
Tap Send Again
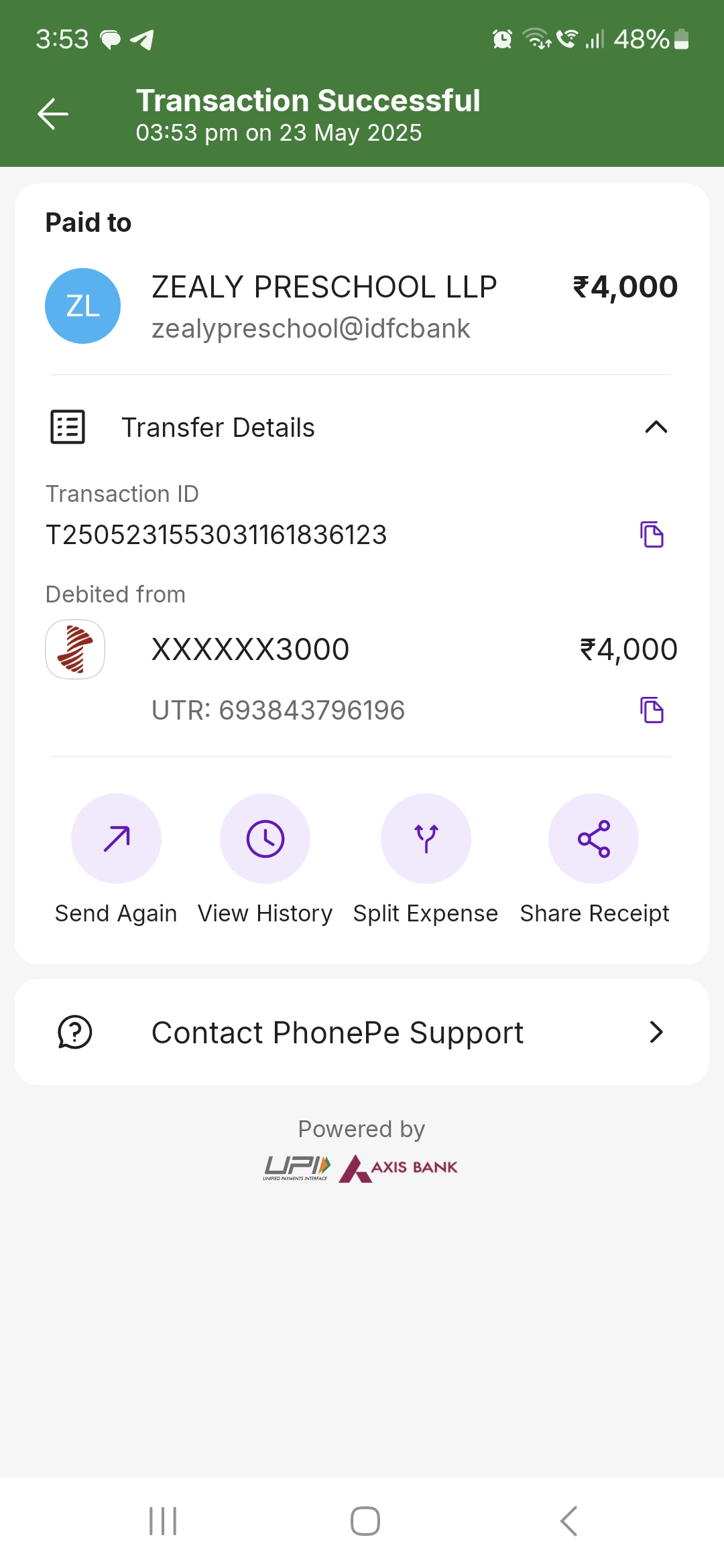(116, 839)
